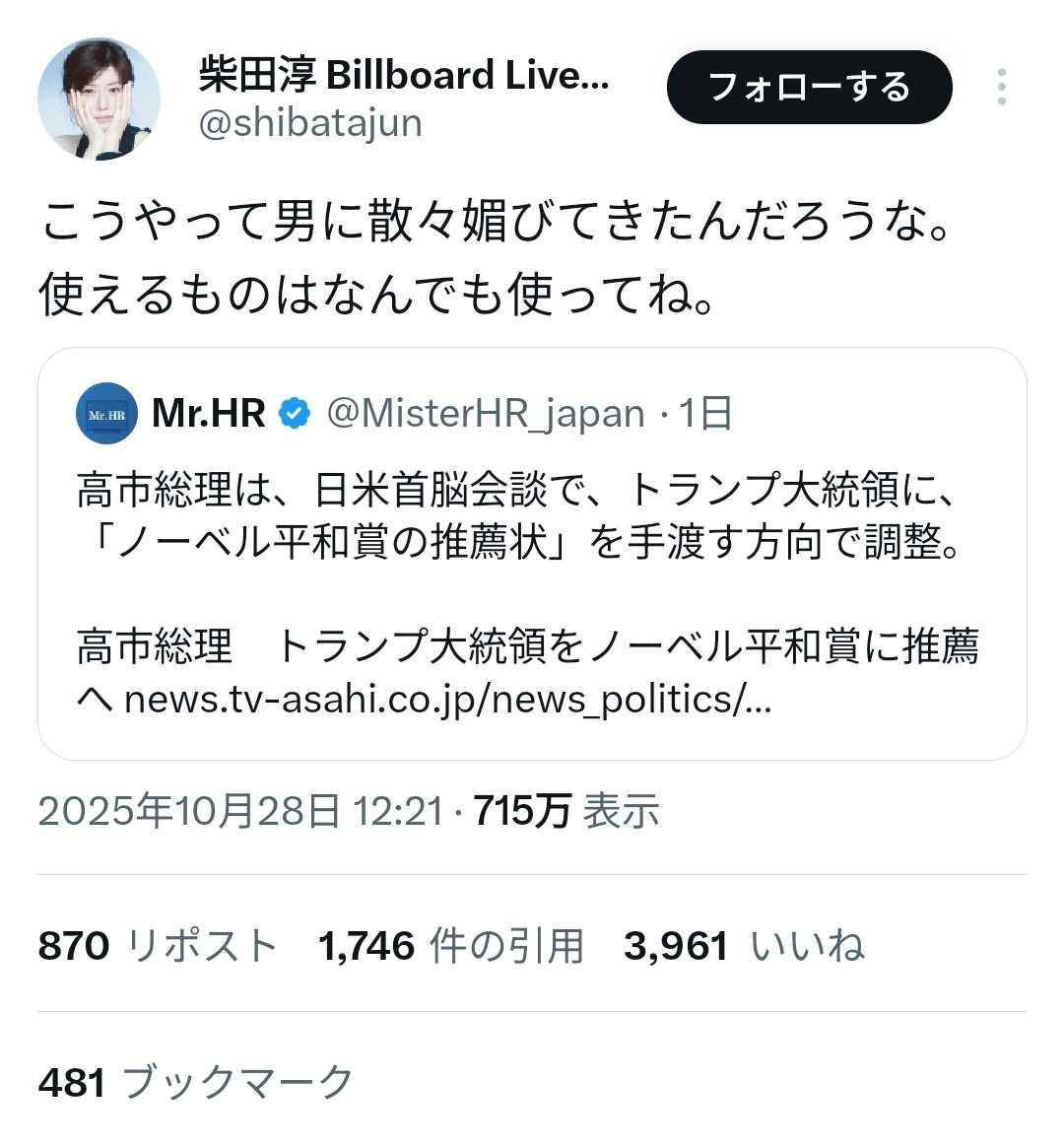Tap the フォローする follow button
Screen dimensions: 1064x1146
pos(809,88)
